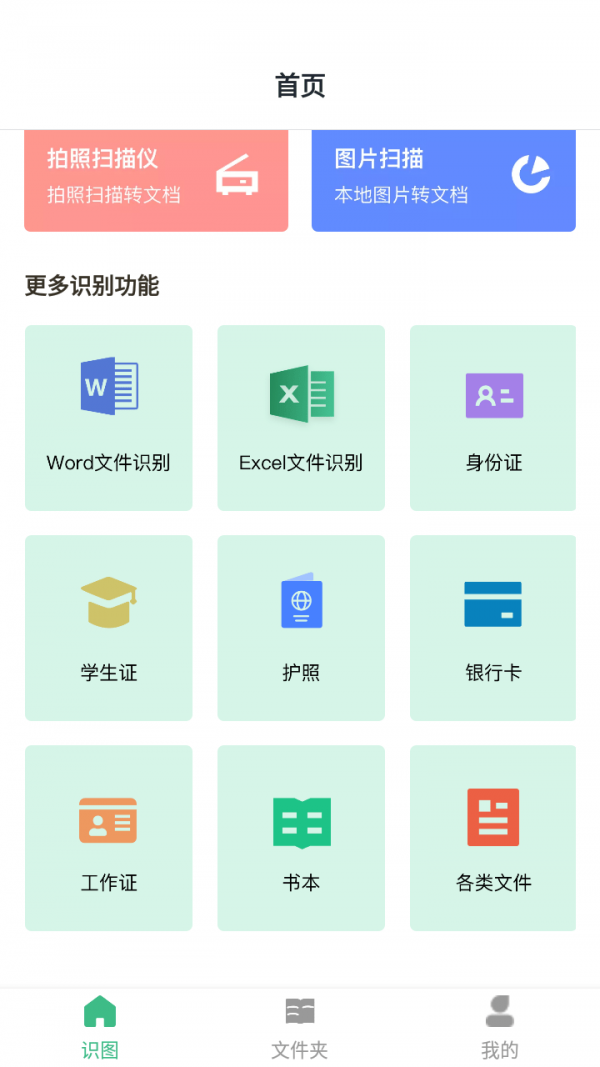Choose 银行卡 bank card recognition
600x1067 pixels.
tap(493, 628)
